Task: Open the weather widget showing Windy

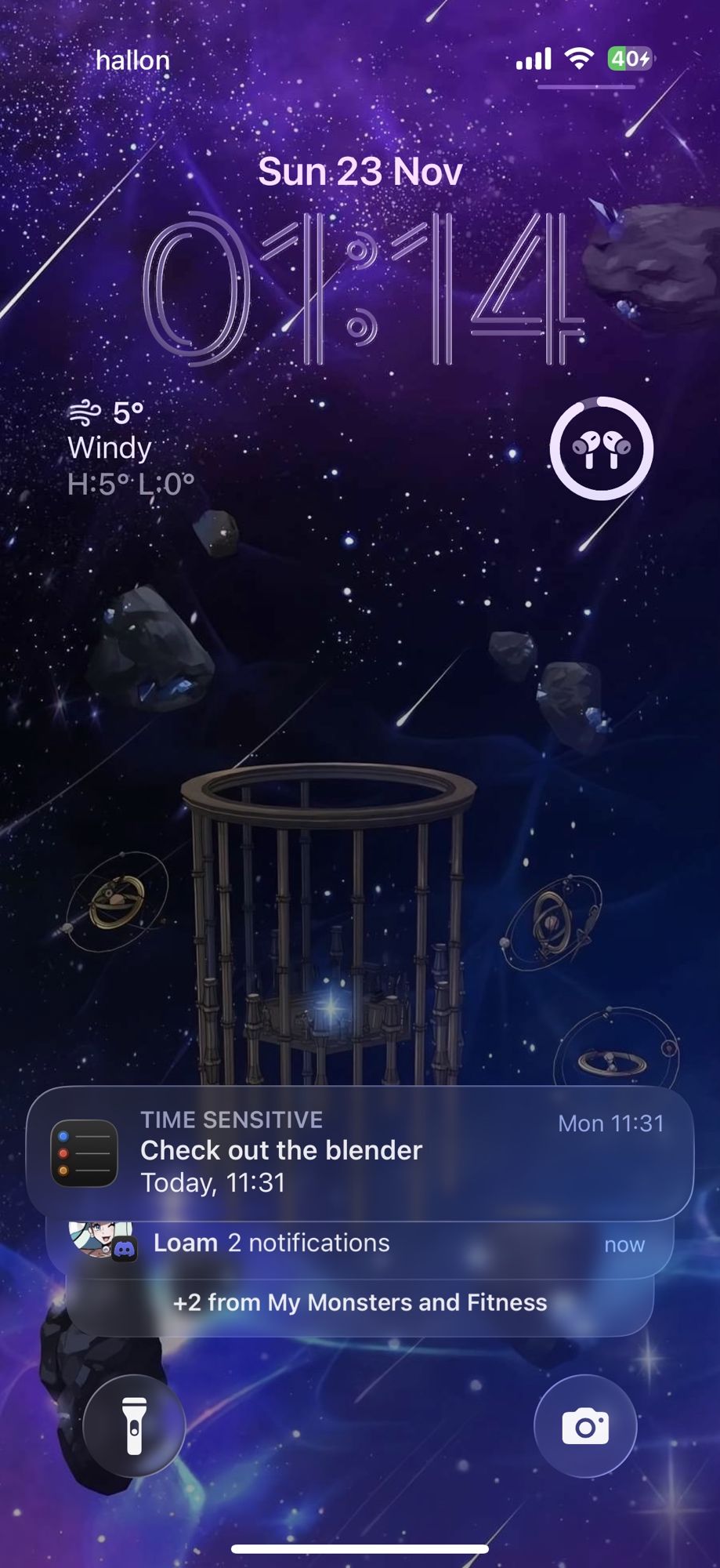Action: [x=131, y=448]
